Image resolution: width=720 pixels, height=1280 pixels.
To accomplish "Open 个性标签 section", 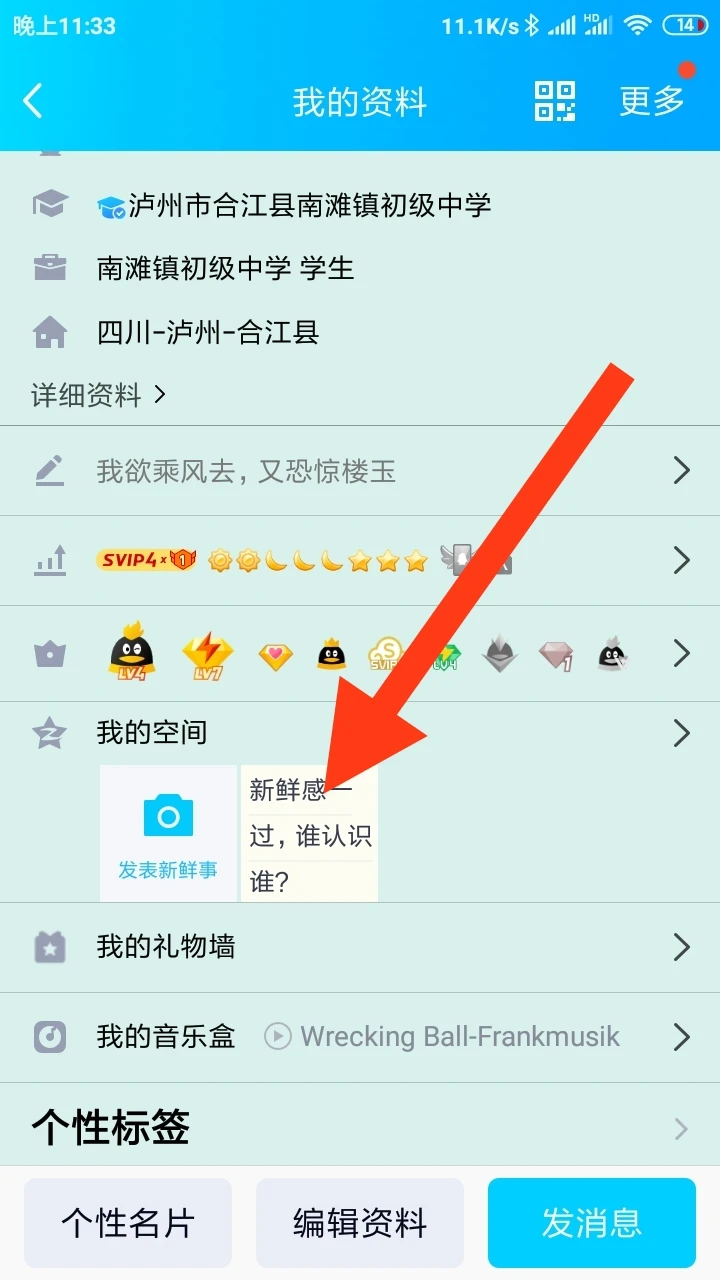I will (360, 1128).
